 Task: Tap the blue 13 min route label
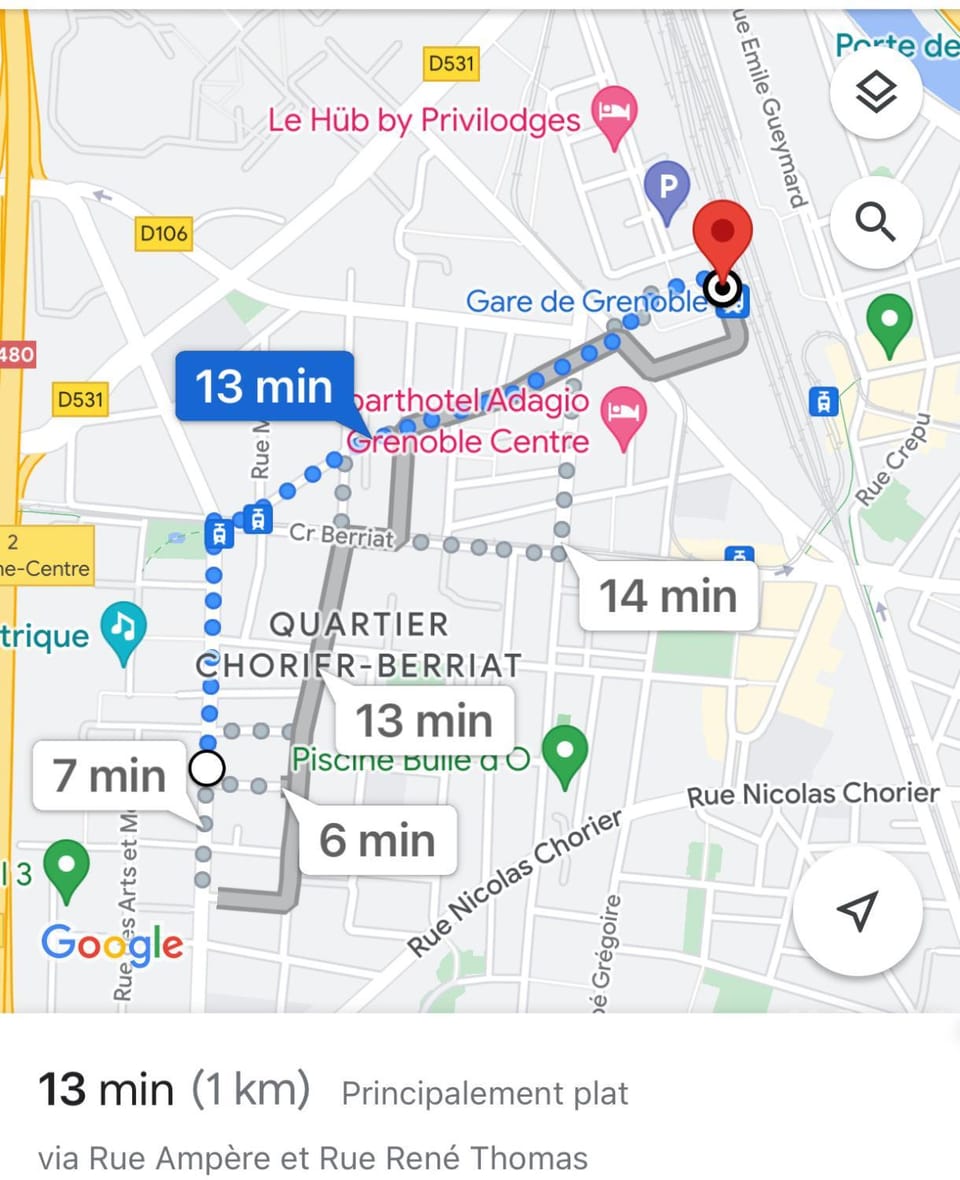pos(264,386)
